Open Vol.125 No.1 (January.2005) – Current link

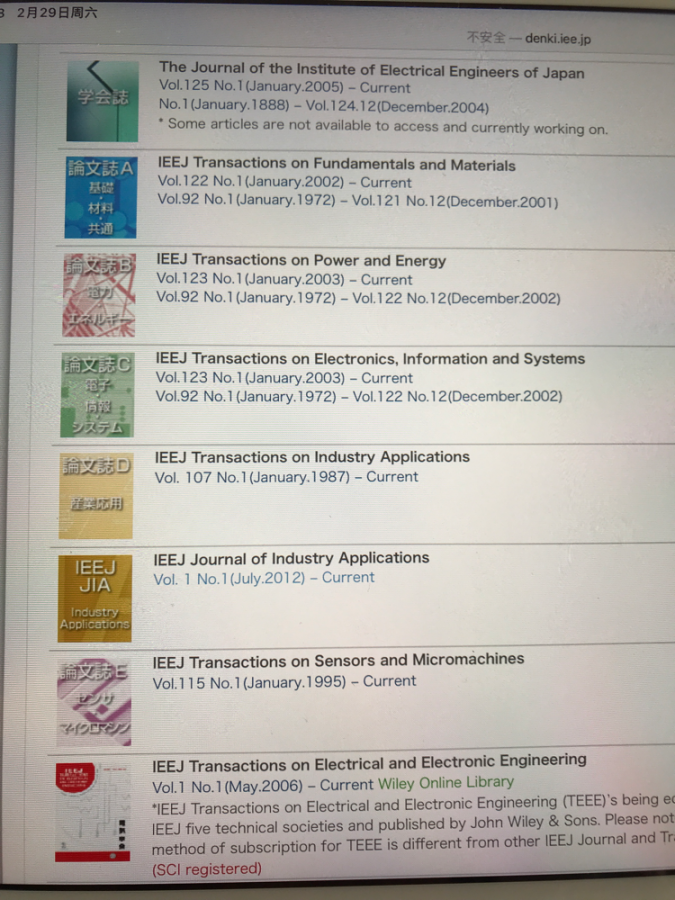[x=284, y=89]
